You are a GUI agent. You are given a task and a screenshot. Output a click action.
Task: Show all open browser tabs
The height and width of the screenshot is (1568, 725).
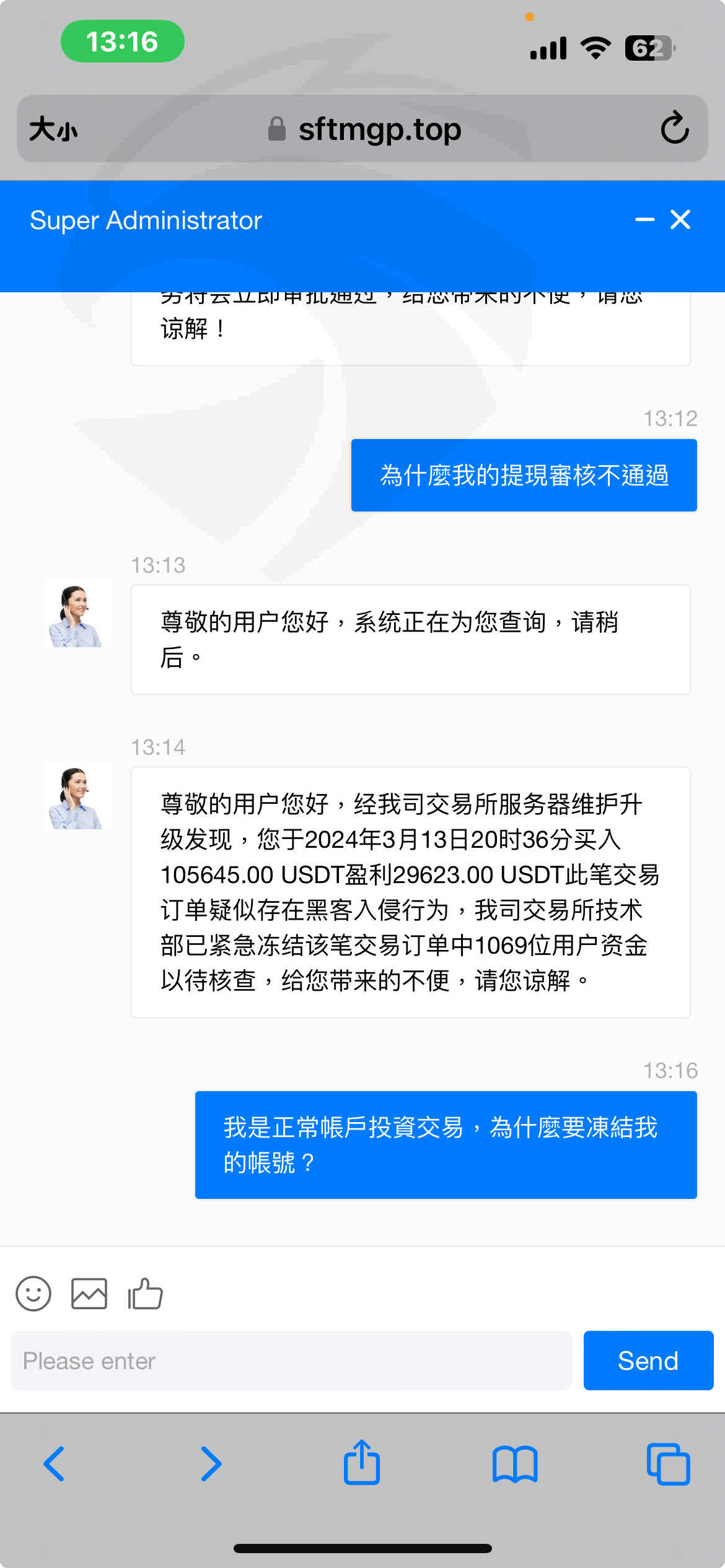(x=668, y=1464)
